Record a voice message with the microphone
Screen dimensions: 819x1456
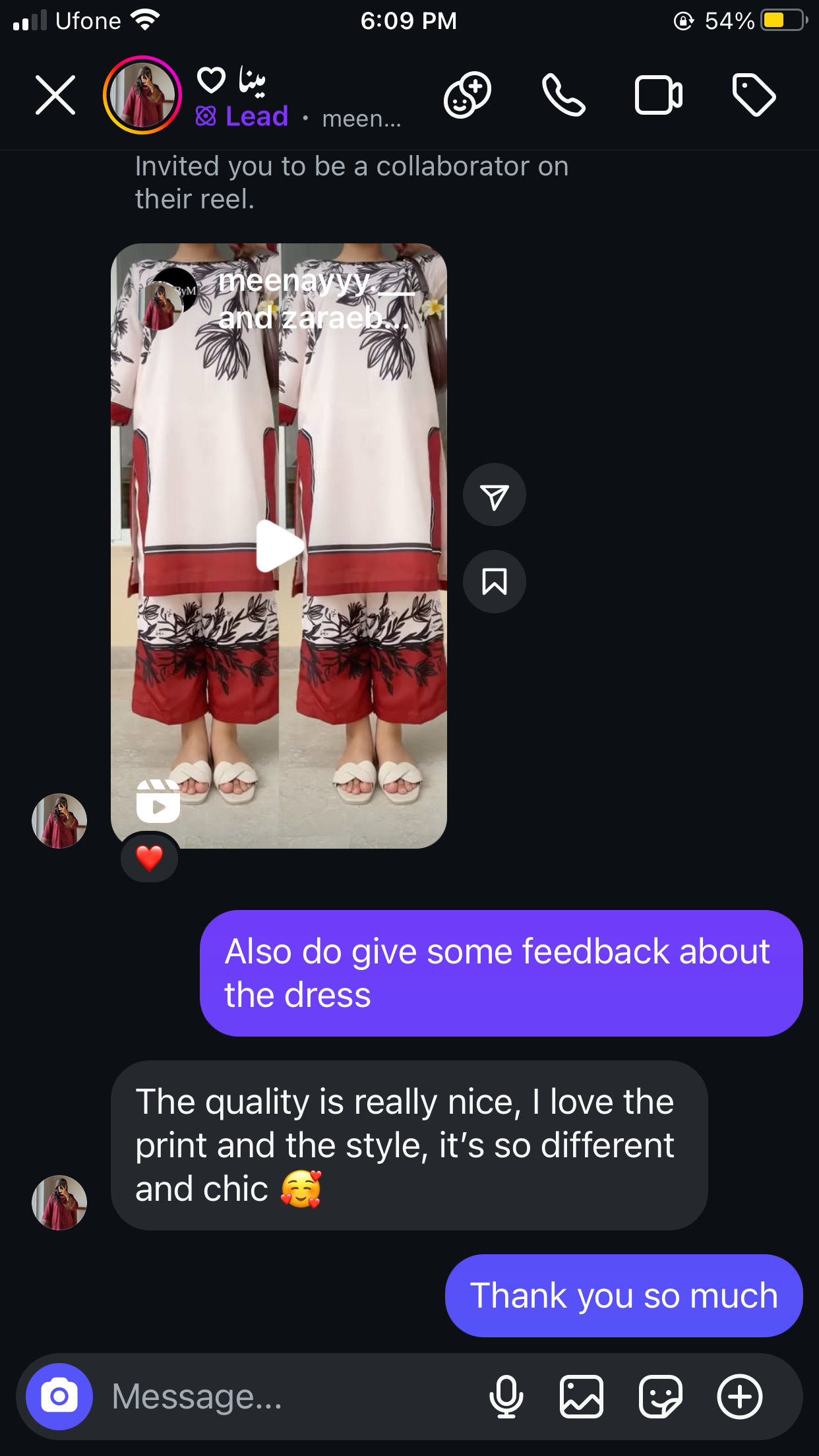506,1397
